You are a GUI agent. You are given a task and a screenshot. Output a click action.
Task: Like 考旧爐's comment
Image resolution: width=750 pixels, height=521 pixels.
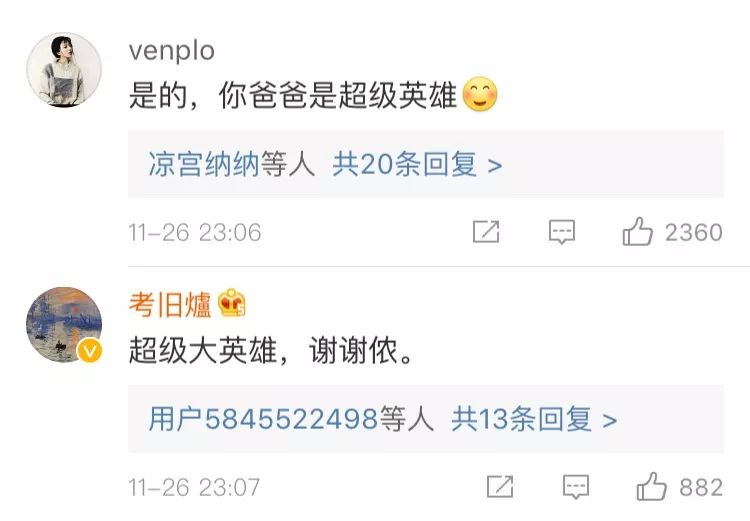point(652,487)
